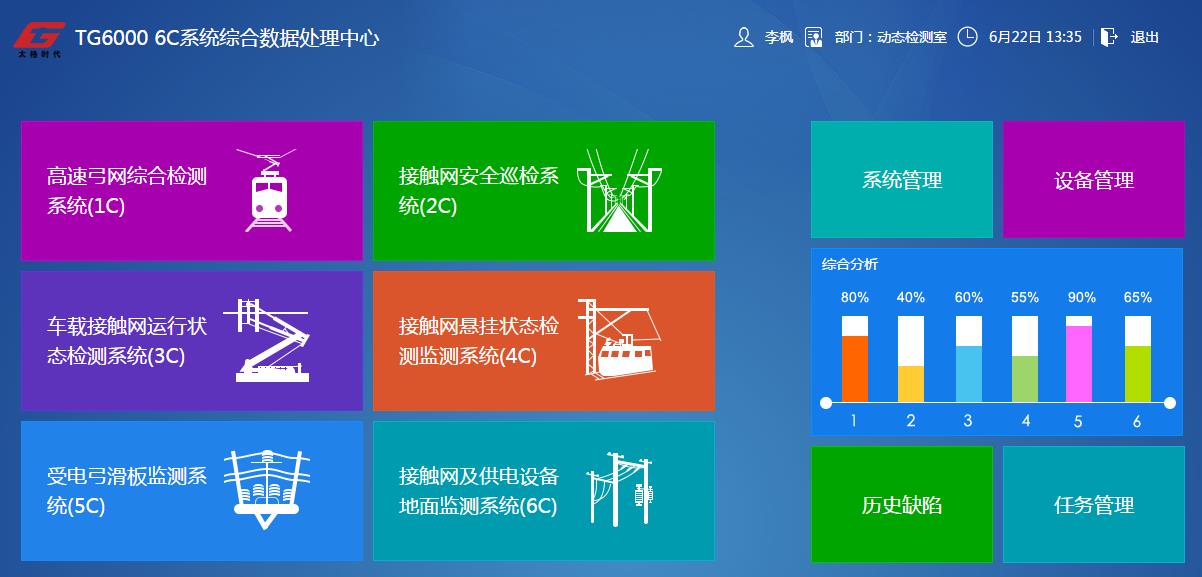The width and height of the screenshot is (1202, 577).
Task: View the 综合分析 chart panel
Action: coord(996,342)
